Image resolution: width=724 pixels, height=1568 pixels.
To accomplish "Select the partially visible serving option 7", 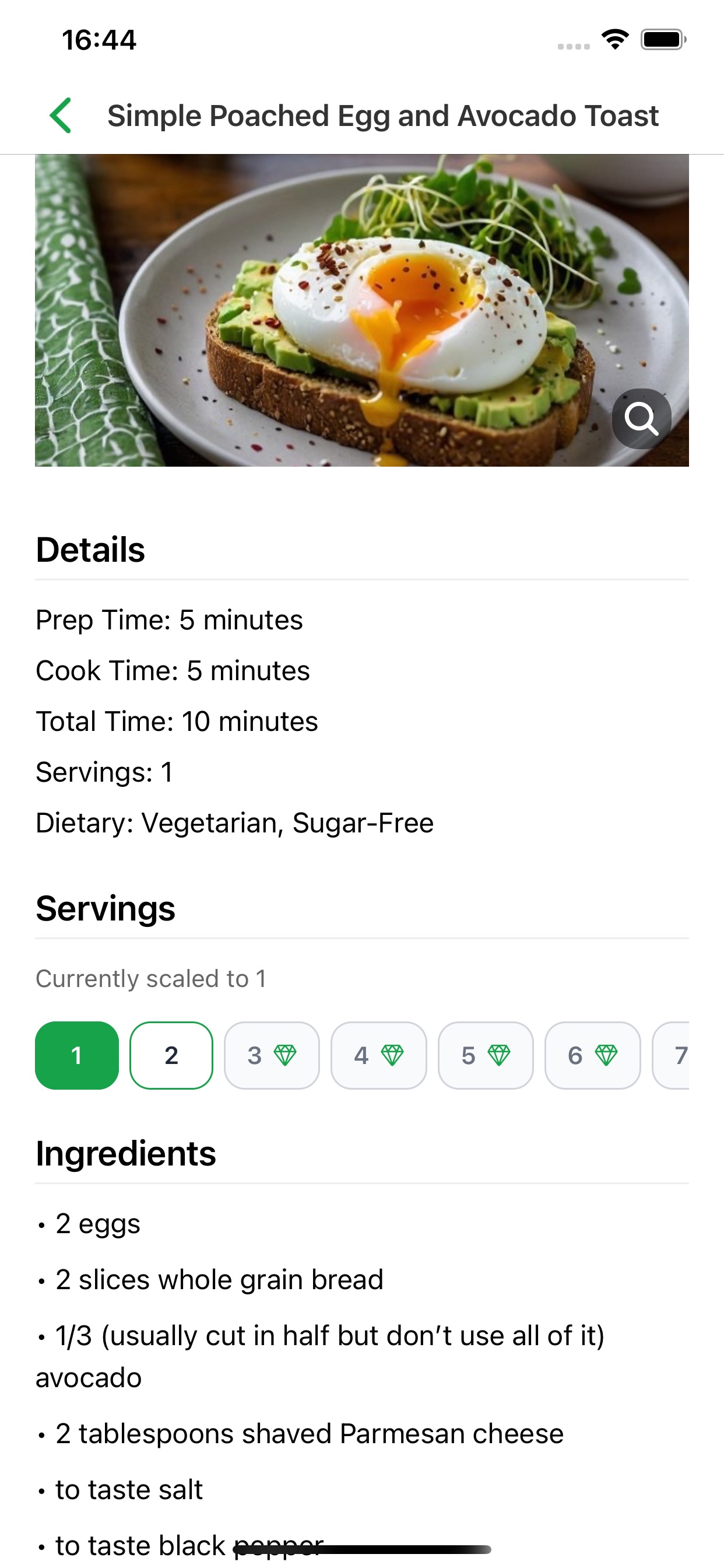I will pos(683,1055).
